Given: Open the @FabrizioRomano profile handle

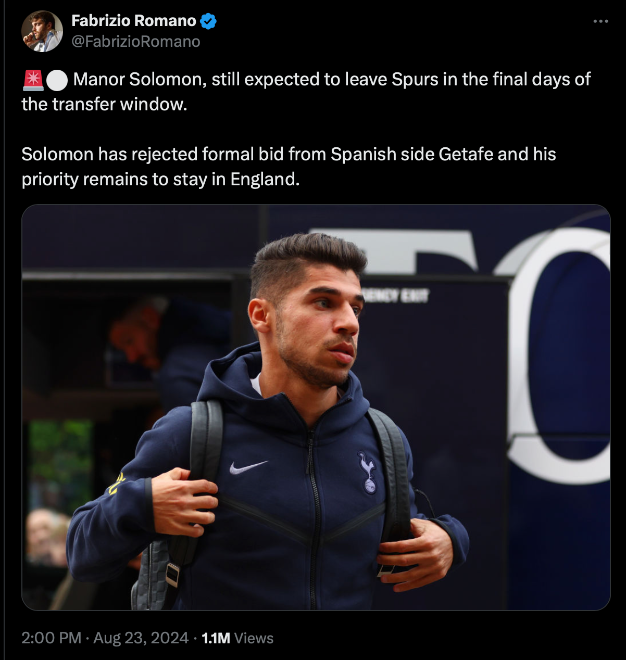Looking at the screenshot, I should [x=135, y=42].
